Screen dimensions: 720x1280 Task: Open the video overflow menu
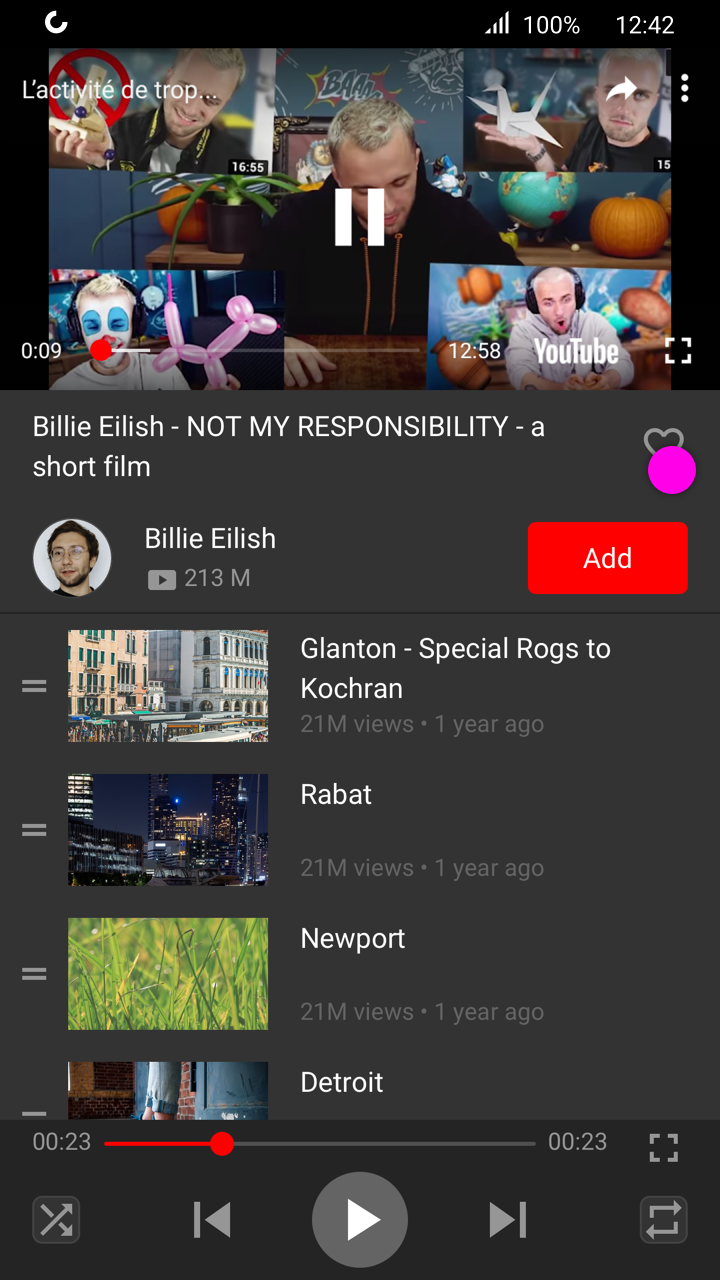(x=684, y=88)
